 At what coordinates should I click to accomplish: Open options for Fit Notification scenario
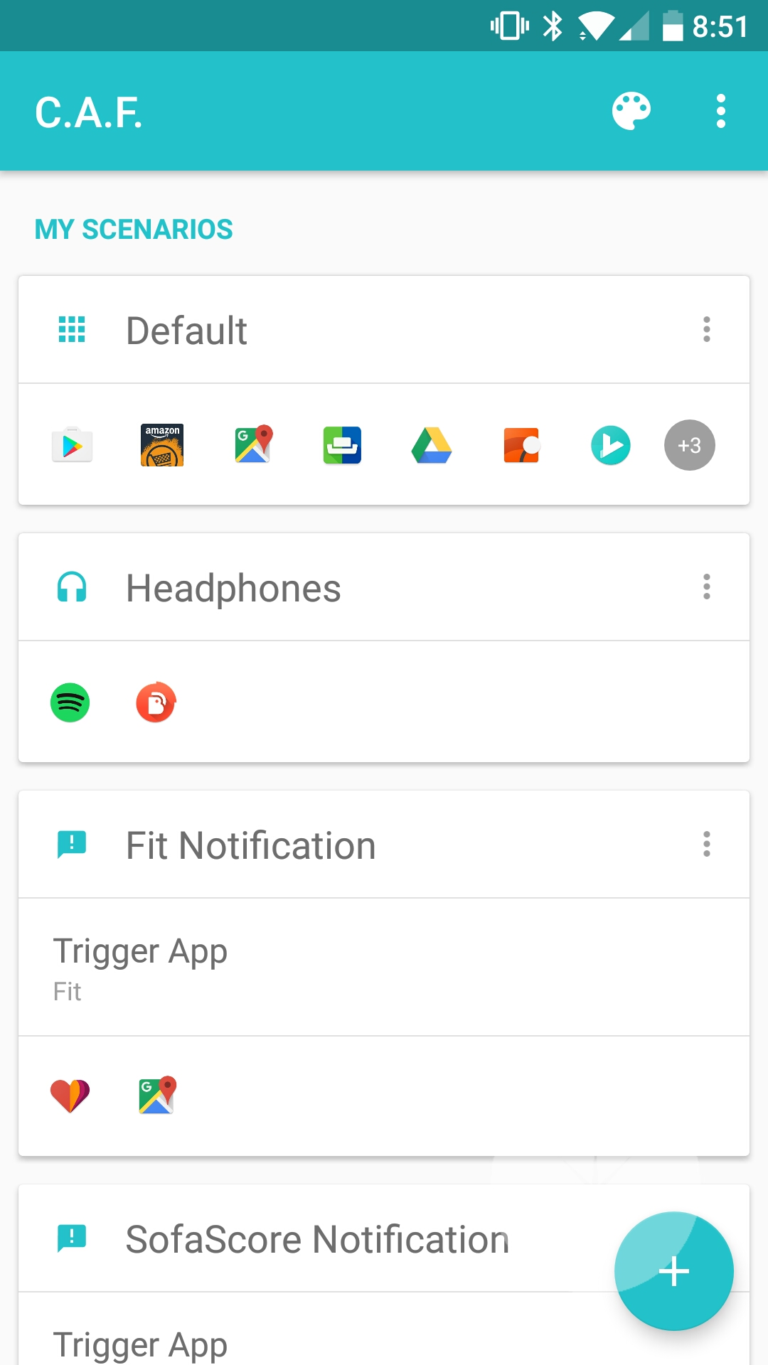(x=706, y=845)
